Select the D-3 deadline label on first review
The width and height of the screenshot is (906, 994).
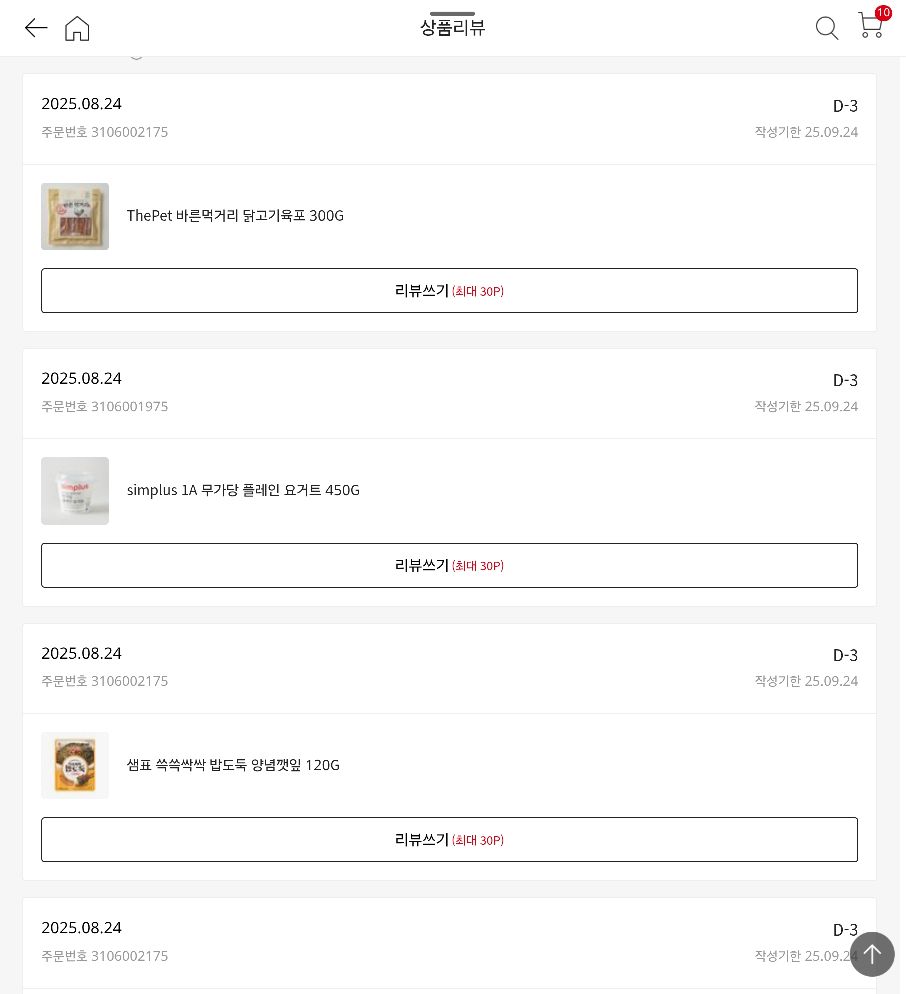(845, 106)
